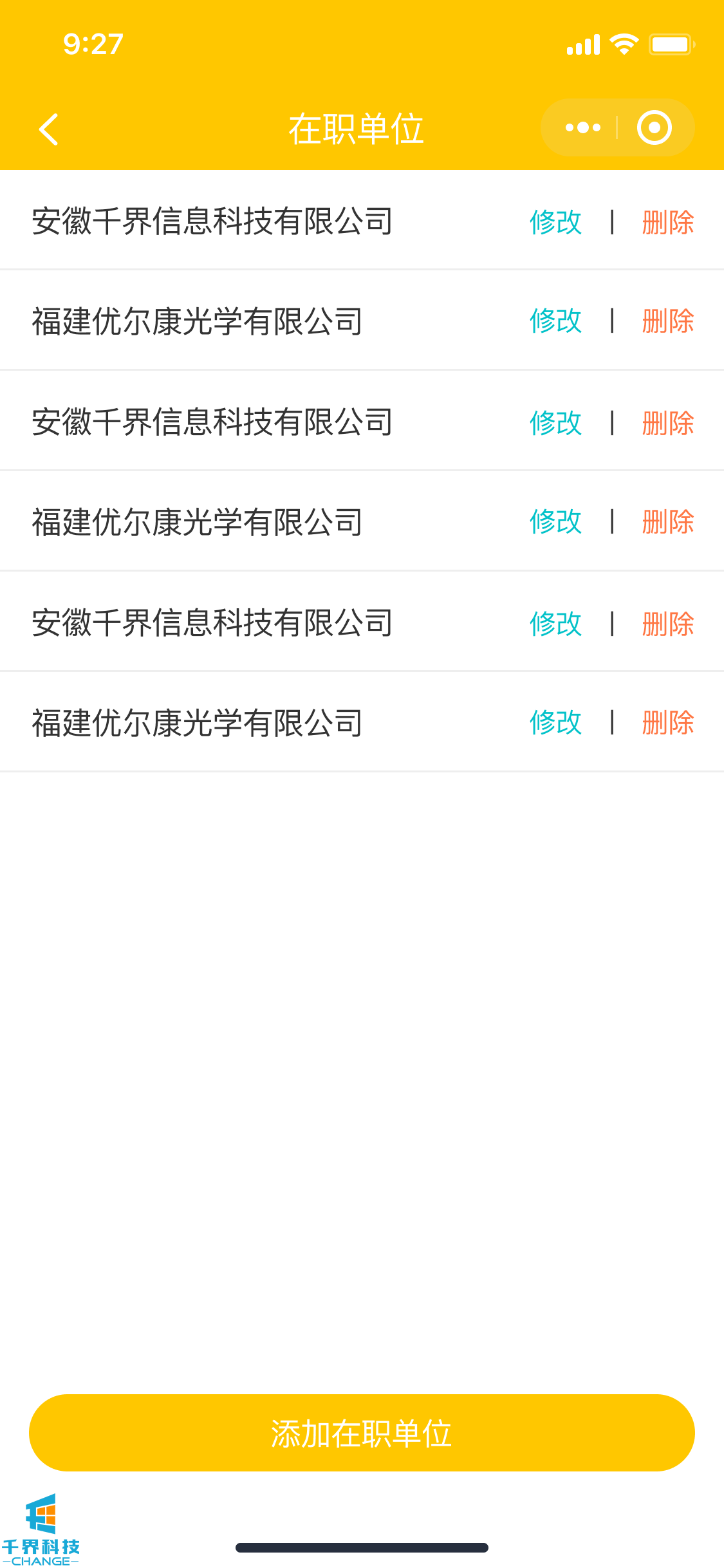The image size is (724, 1568).
Task: Go back from the 在职单位 page
Action: click(49, 129)
